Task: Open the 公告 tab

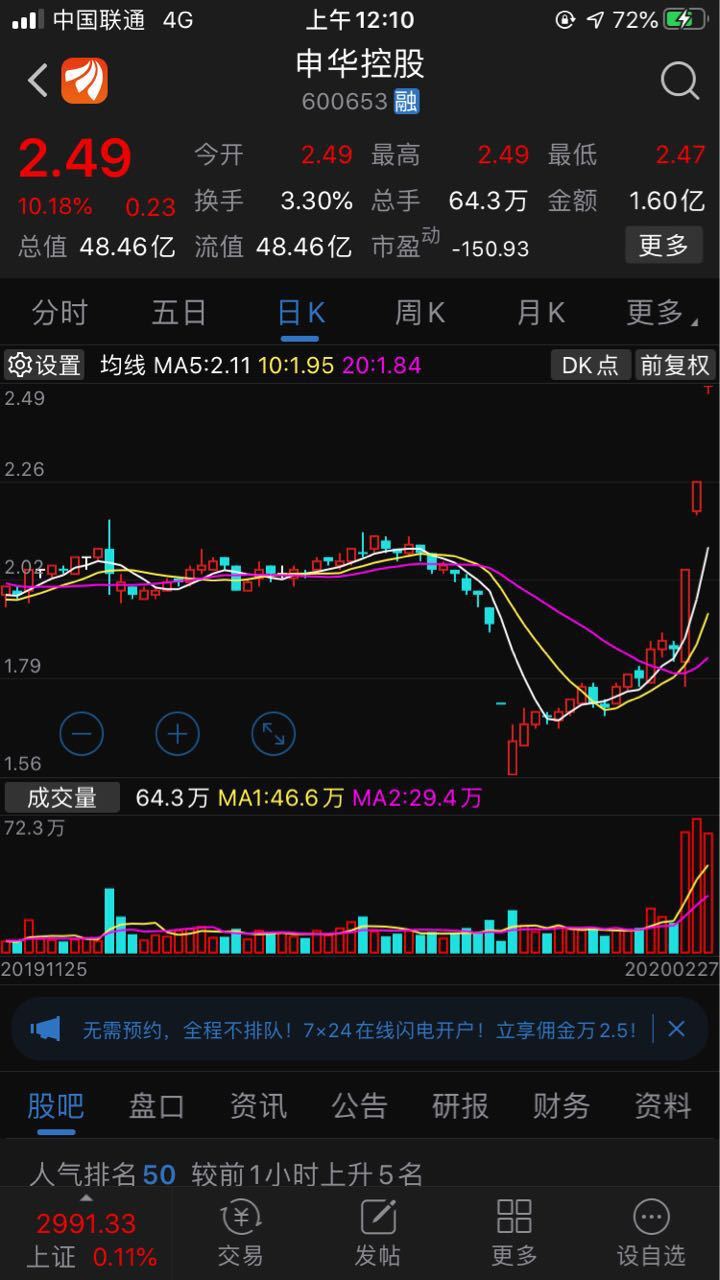Action: click(359, 1106)
